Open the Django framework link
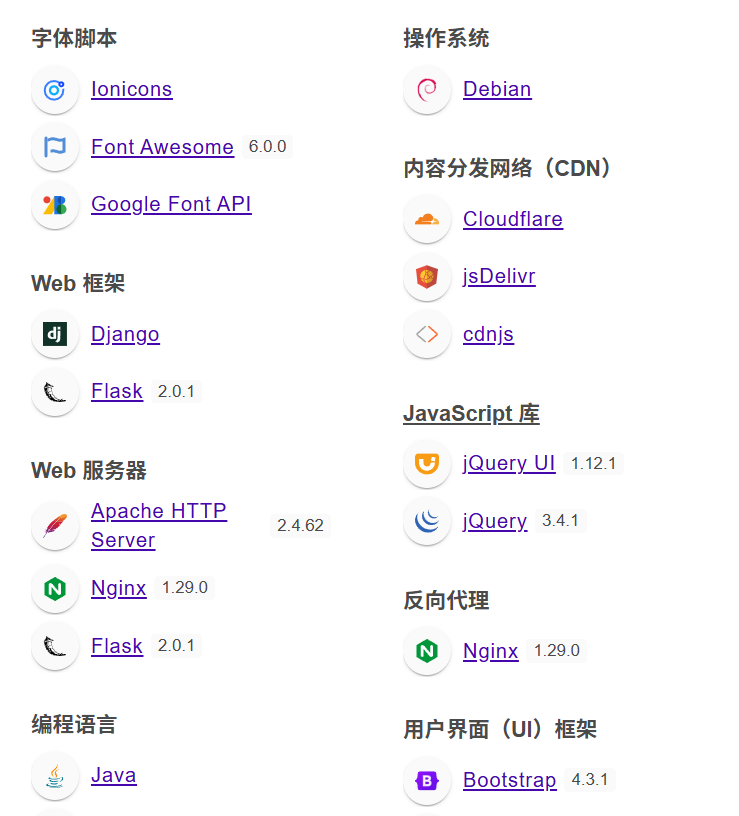This screenshot has width=739, height=816. [x=125, y=334]
